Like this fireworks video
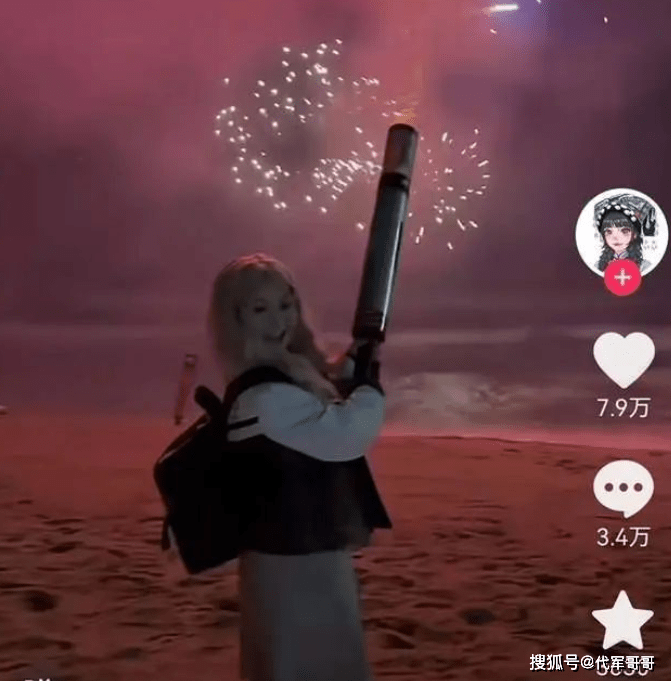The width and height of the screenshot is (671, 681). [x=623, y=359]
